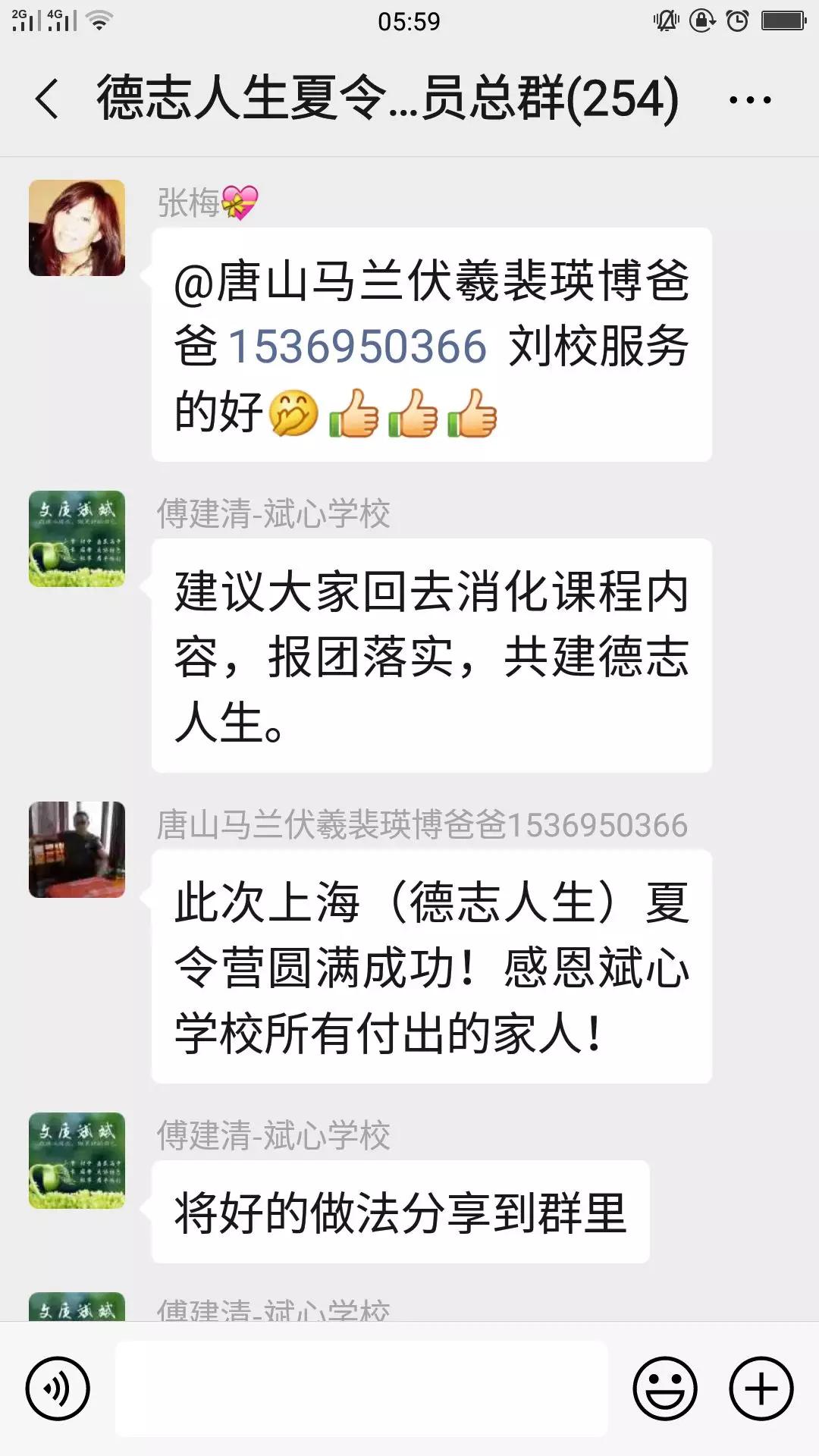
Task: Tap the phone number link 1536950366
Action: pos(357,347)
